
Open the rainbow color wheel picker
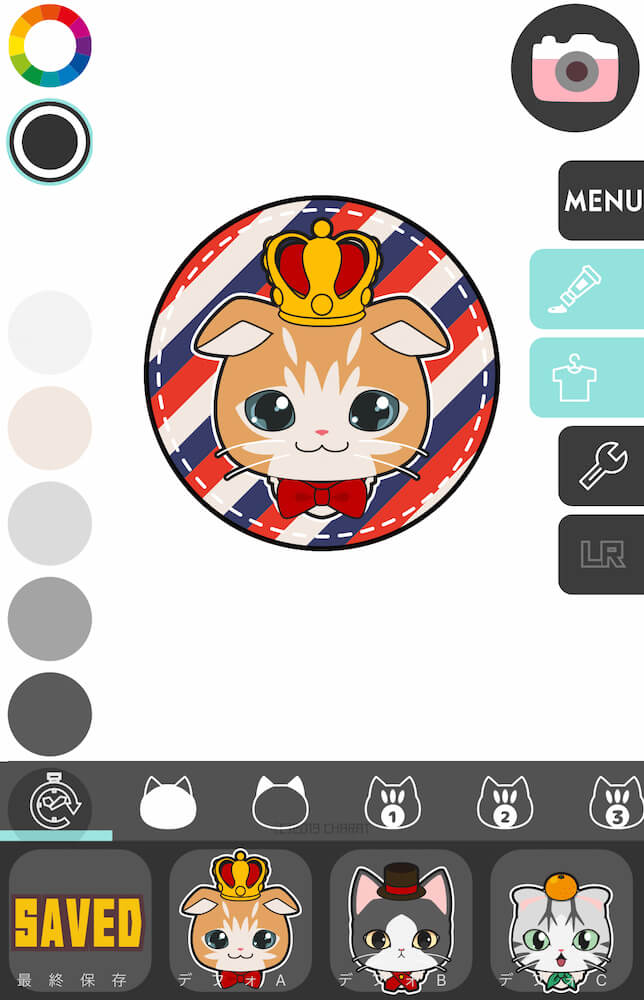[50, 46]
